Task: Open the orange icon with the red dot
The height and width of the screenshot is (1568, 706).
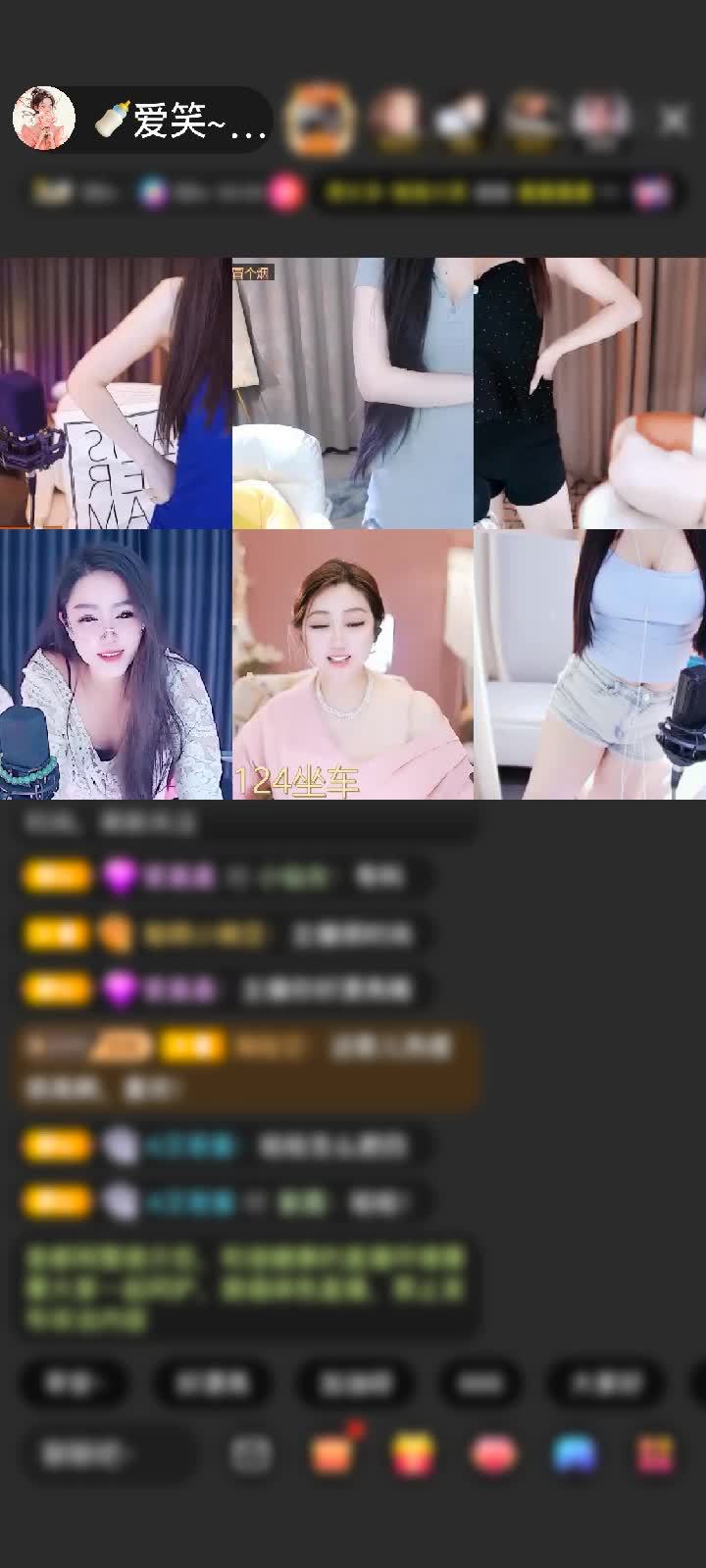Action: point(333,1454)
